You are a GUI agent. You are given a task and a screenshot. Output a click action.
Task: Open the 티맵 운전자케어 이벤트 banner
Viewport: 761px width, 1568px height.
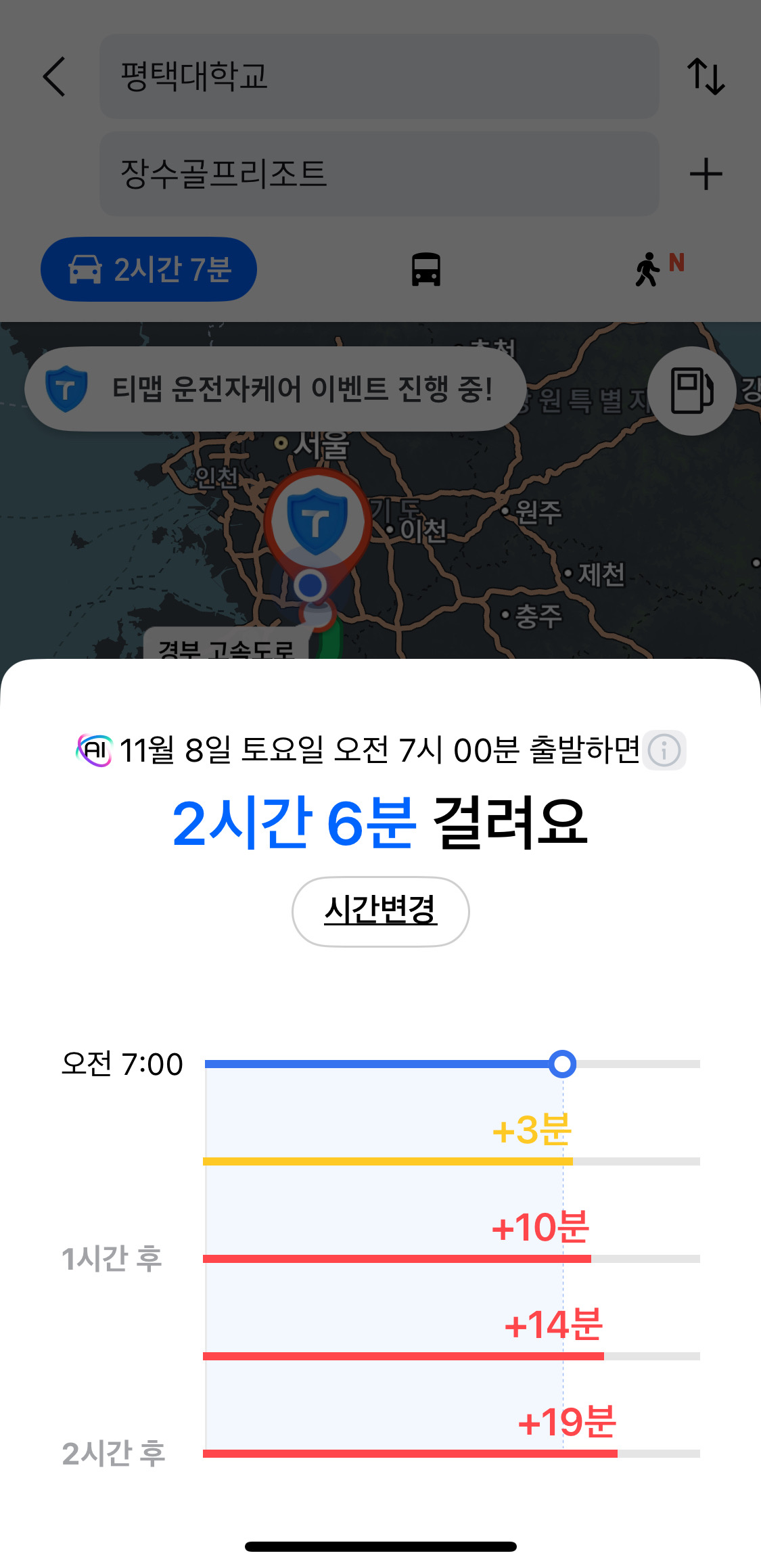[x=275, y=389]
